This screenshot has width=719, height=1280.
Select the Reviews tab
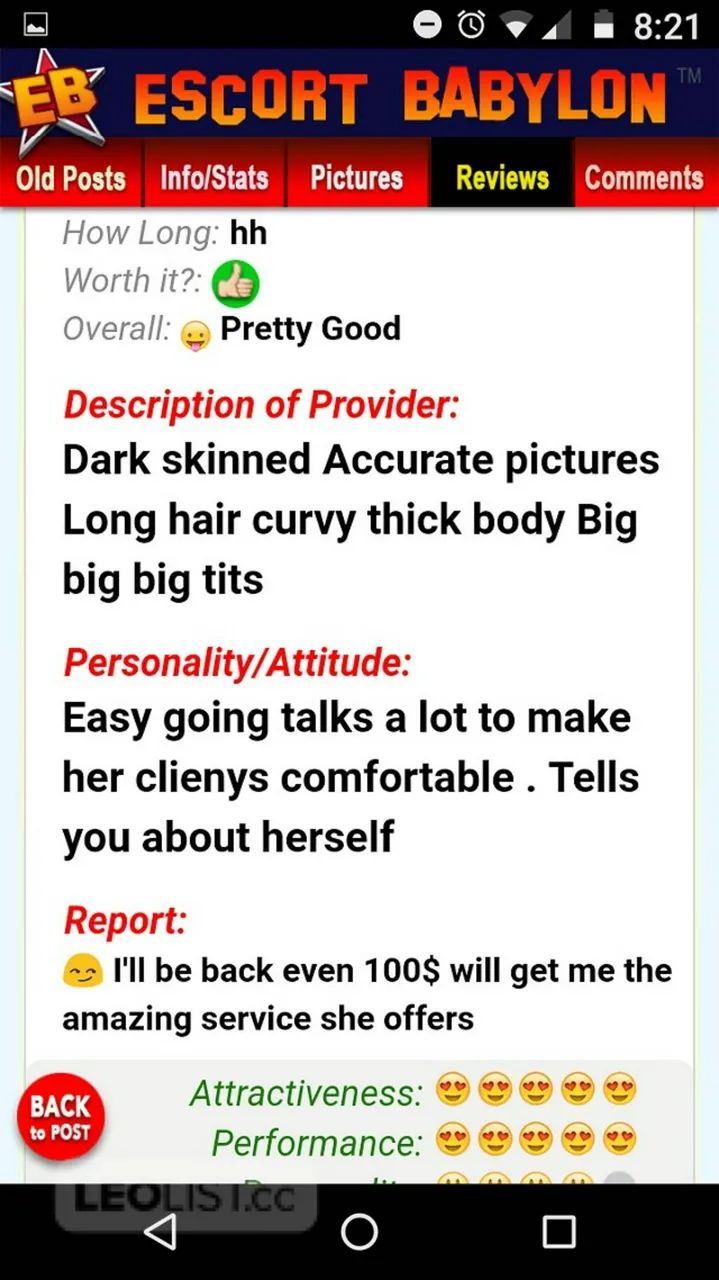click(502, 177)
